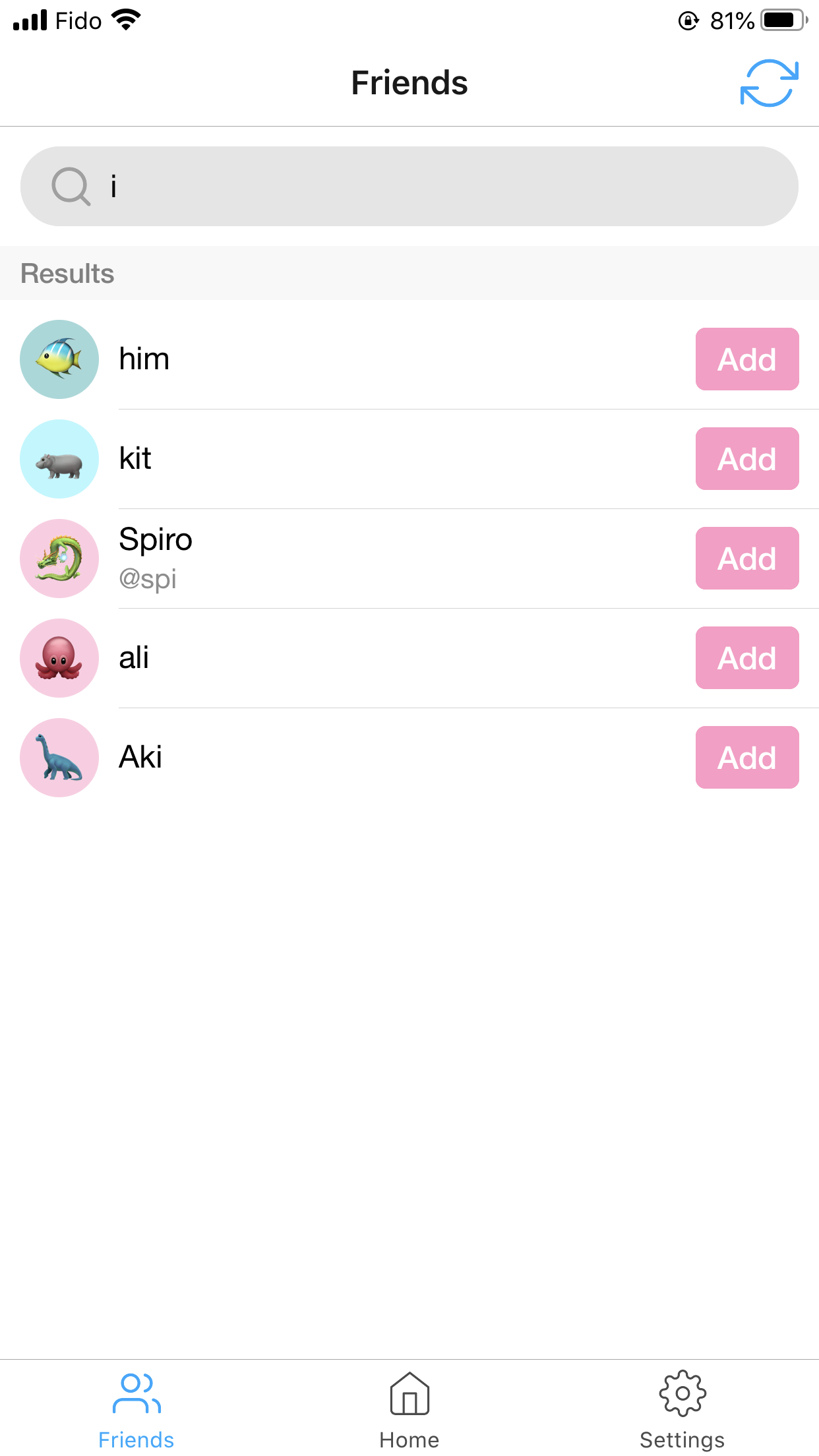This screenshot has height=1456, width=819.
Task: Refresh the friends list
Action: 769,83
